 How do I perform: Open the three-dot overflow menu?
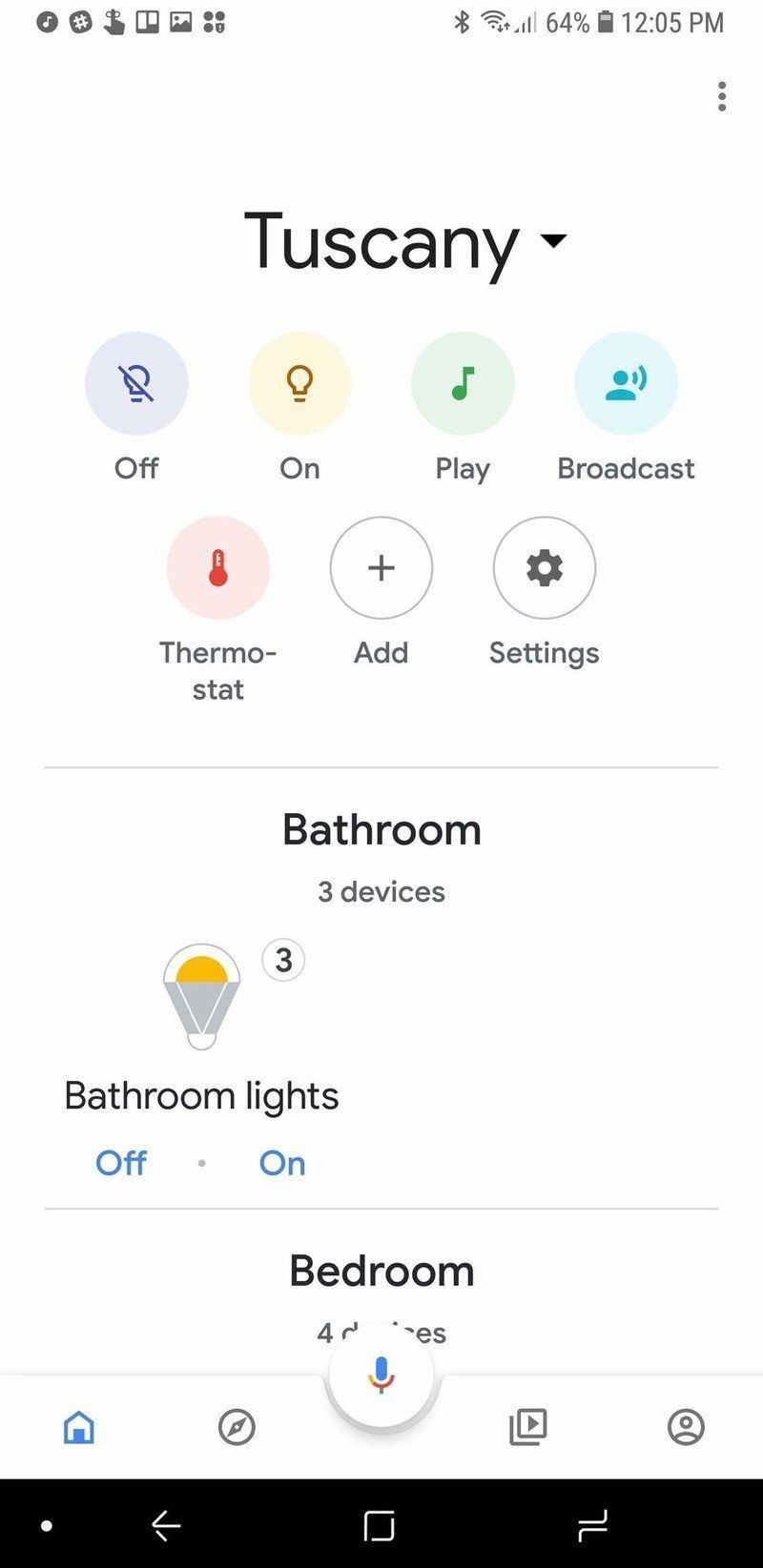pyautogui.click(x=722, y=96)
